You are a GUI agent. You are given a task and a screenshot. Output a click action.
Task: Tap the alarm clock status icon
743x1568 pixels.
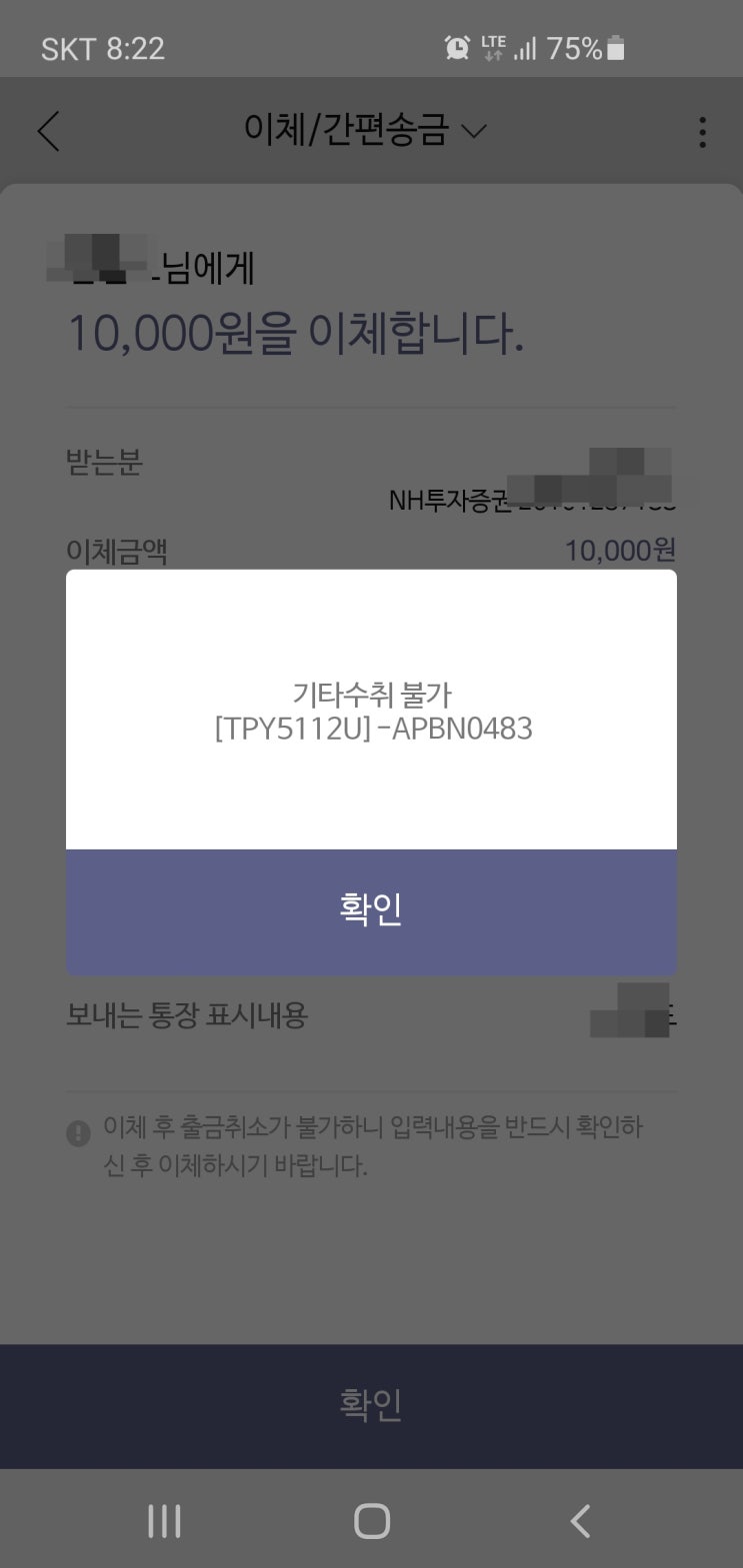457,47
